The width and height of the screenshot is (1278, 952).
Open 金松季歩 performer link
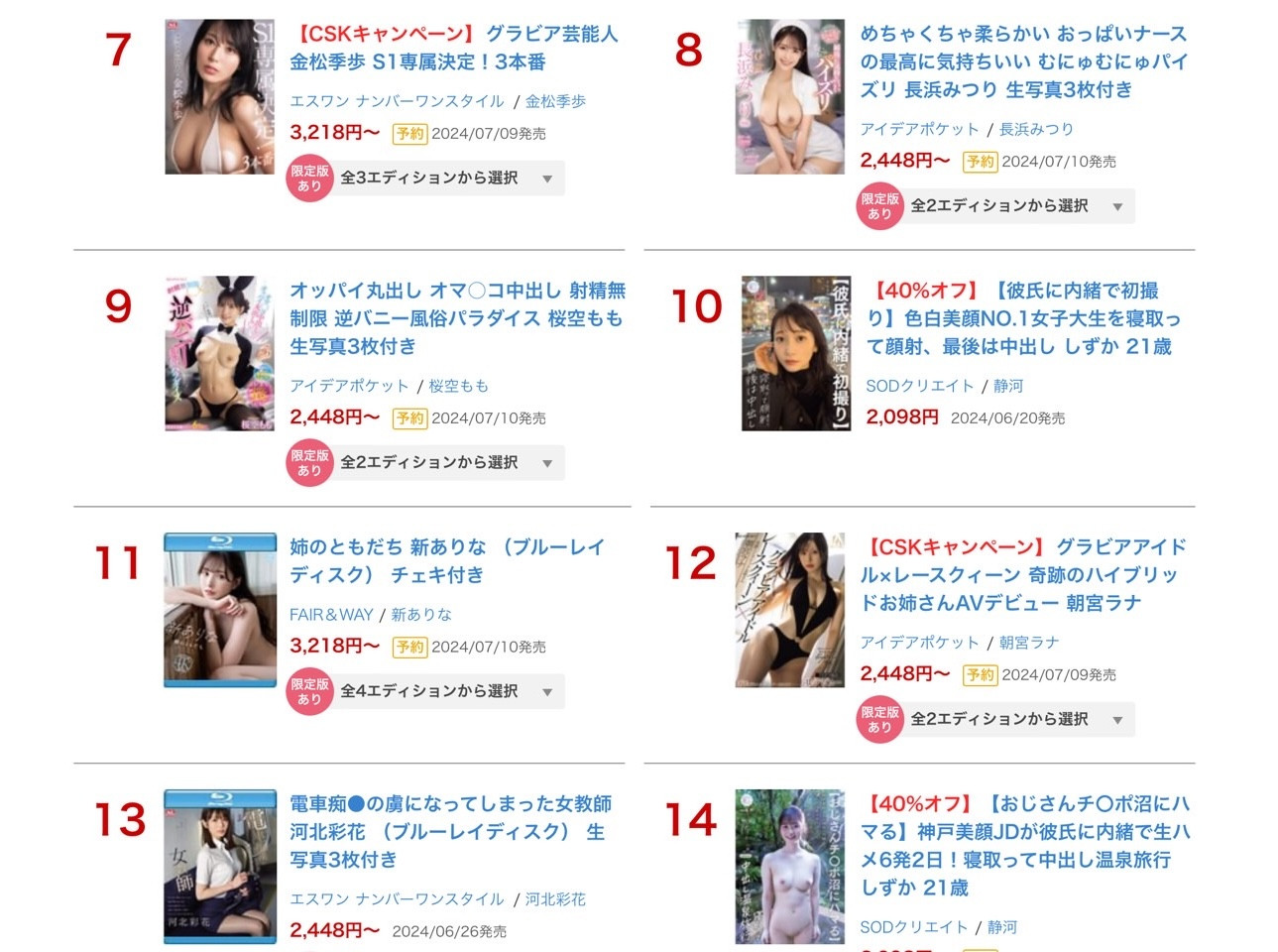(555, 101)
